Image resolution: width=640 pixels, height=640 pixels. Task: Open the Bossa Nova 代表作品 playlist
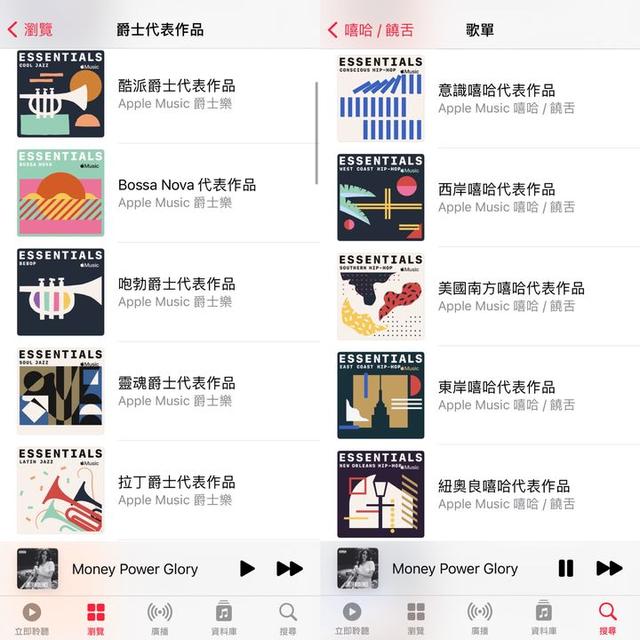point(186,193)
